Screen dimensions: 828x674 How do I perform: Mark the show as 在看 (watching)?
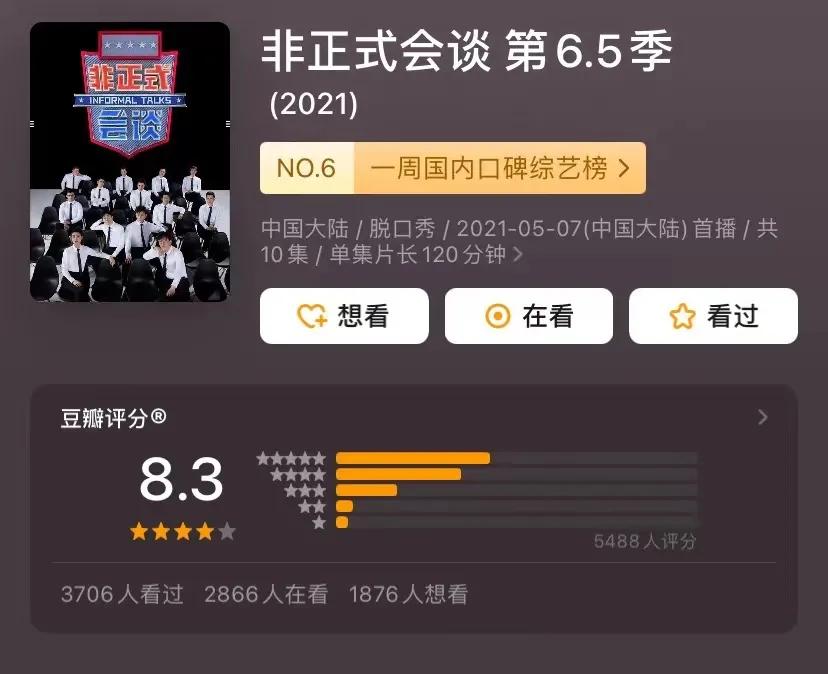point(528,316)
